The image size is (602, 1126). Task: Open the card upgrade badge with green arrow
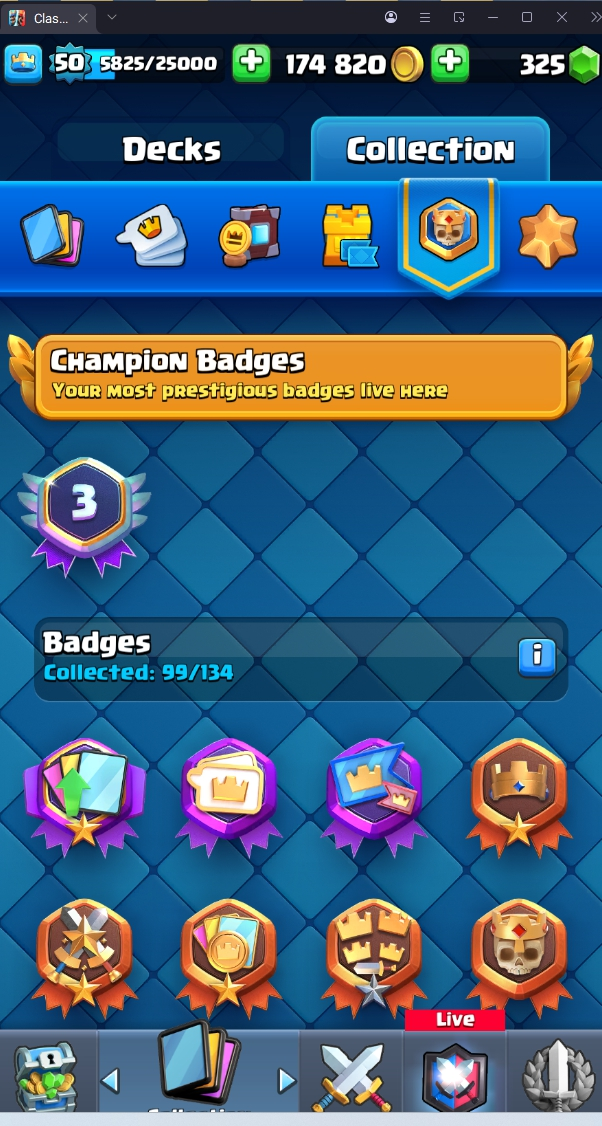[x=84, y=792]
